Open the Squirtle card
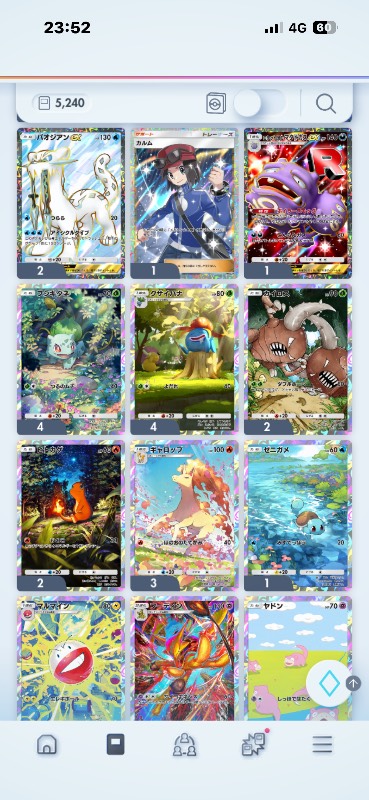Screen dimensions: 369x800 point(298,515)
